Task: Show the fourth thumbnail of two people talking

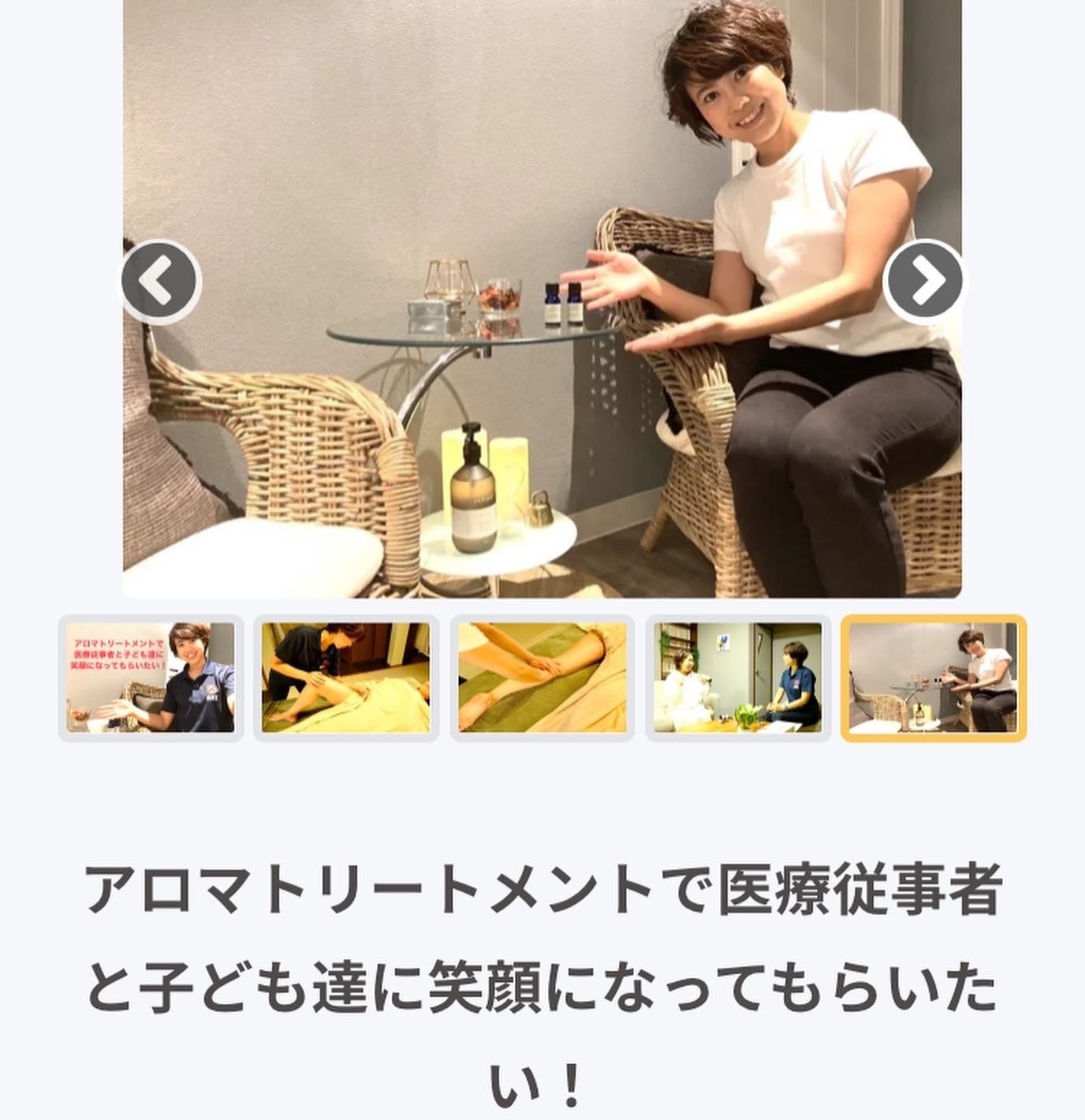Action: 738,678
